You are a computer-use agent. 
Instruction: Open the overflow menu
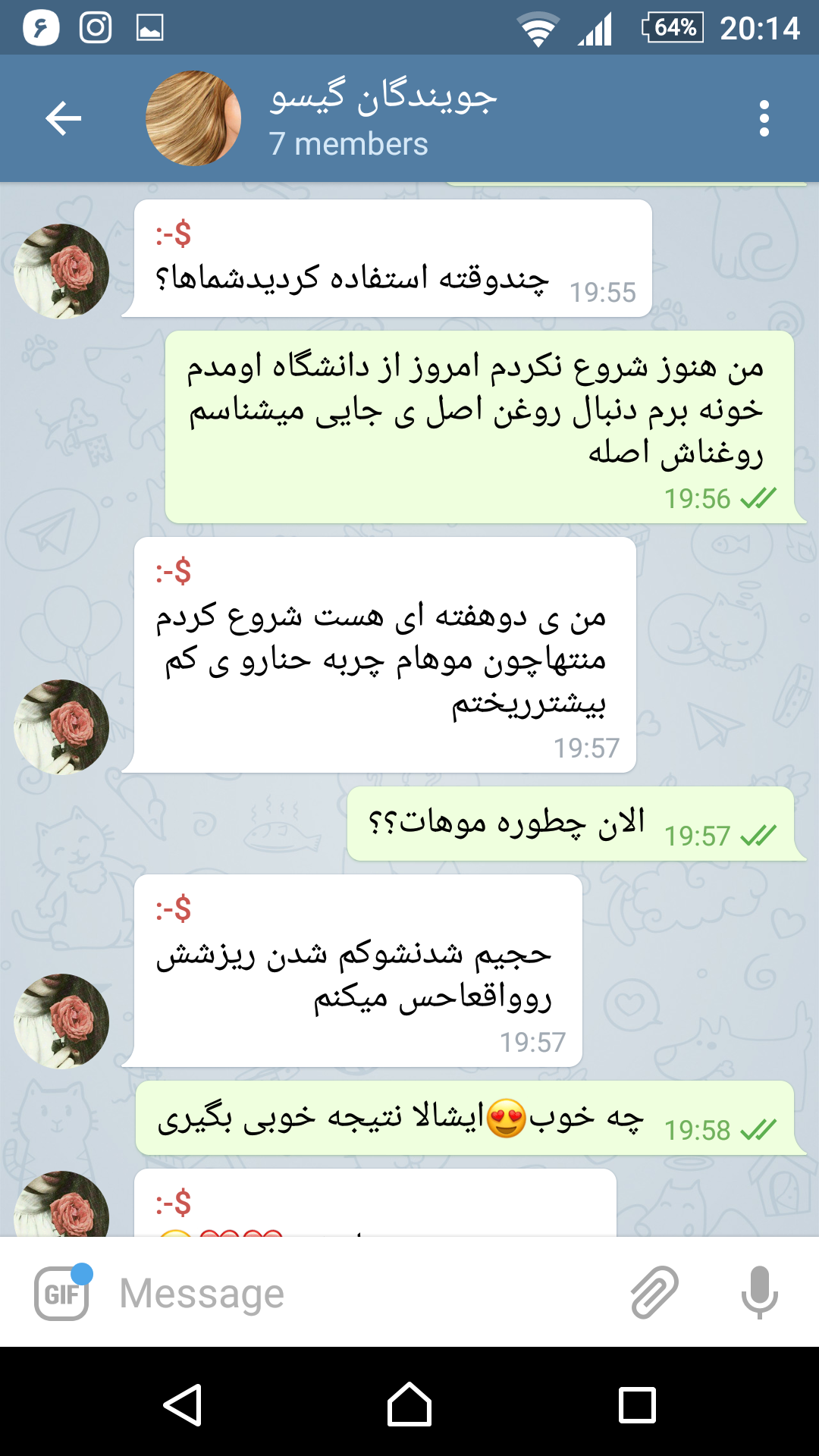764,119
